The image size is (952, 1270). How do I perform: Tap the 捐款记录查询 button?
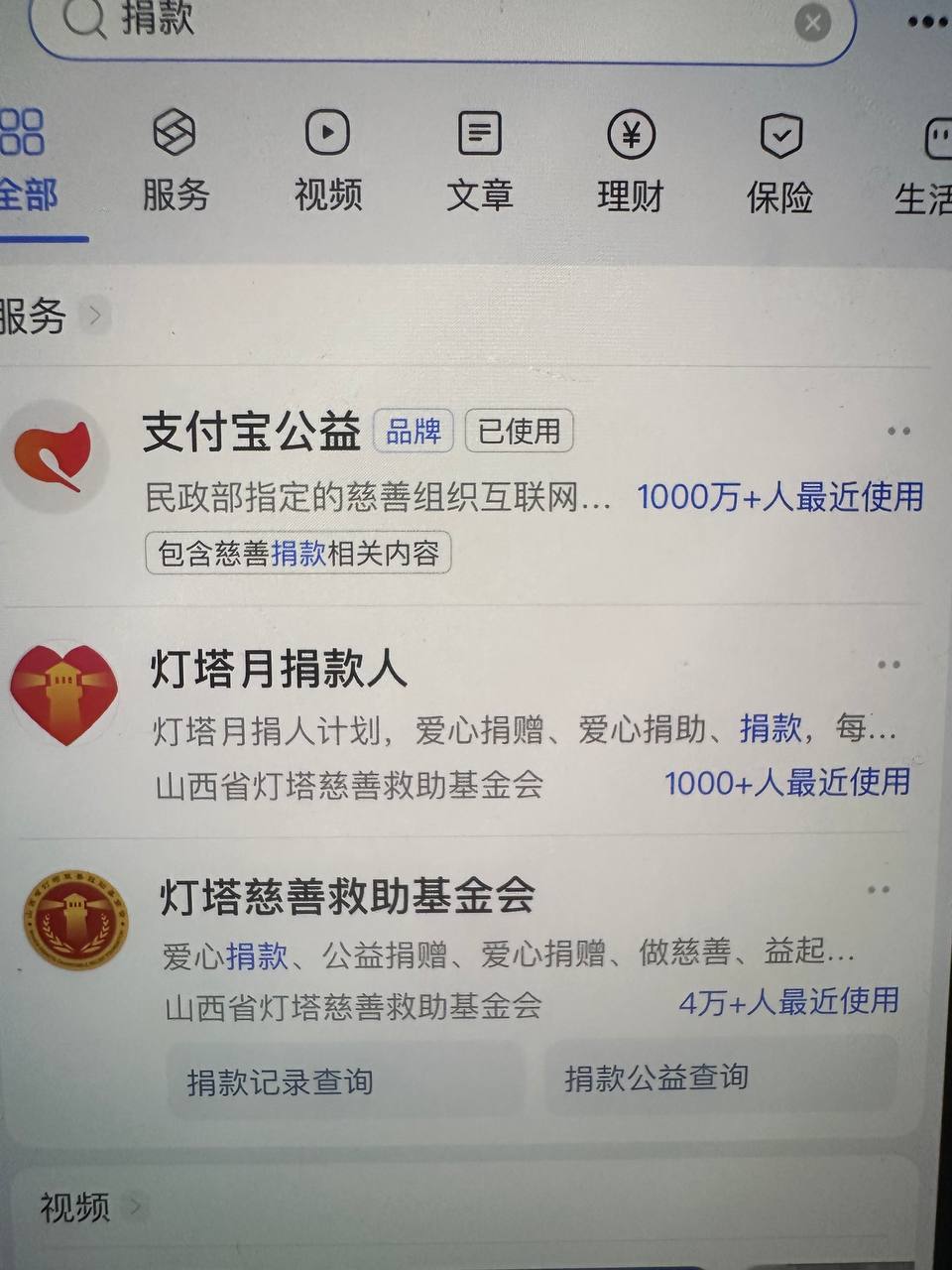[x=281, y=1081]
